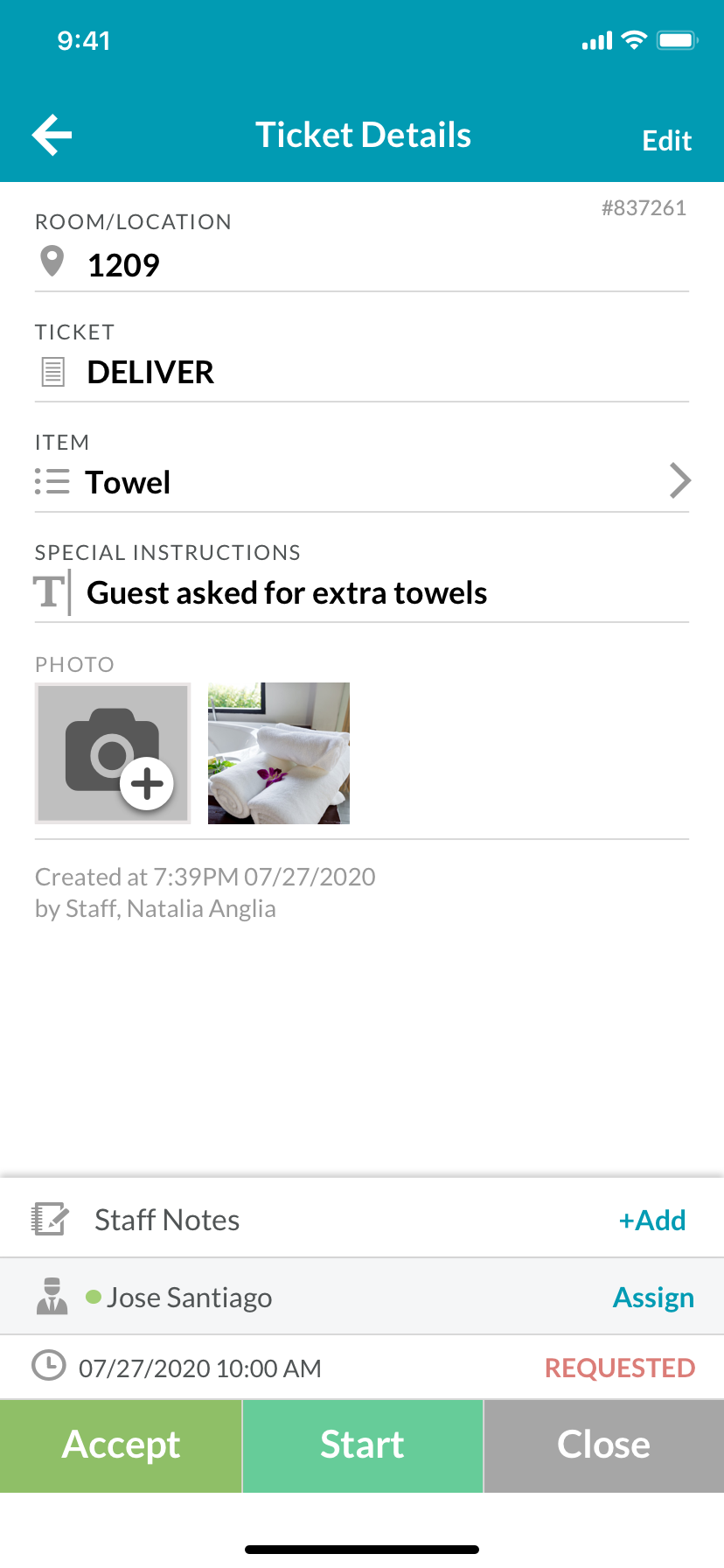Tap Assign next to Jose Santiago
Viewport: 724px width, 1568px height.
click(x=653, y=1297)
